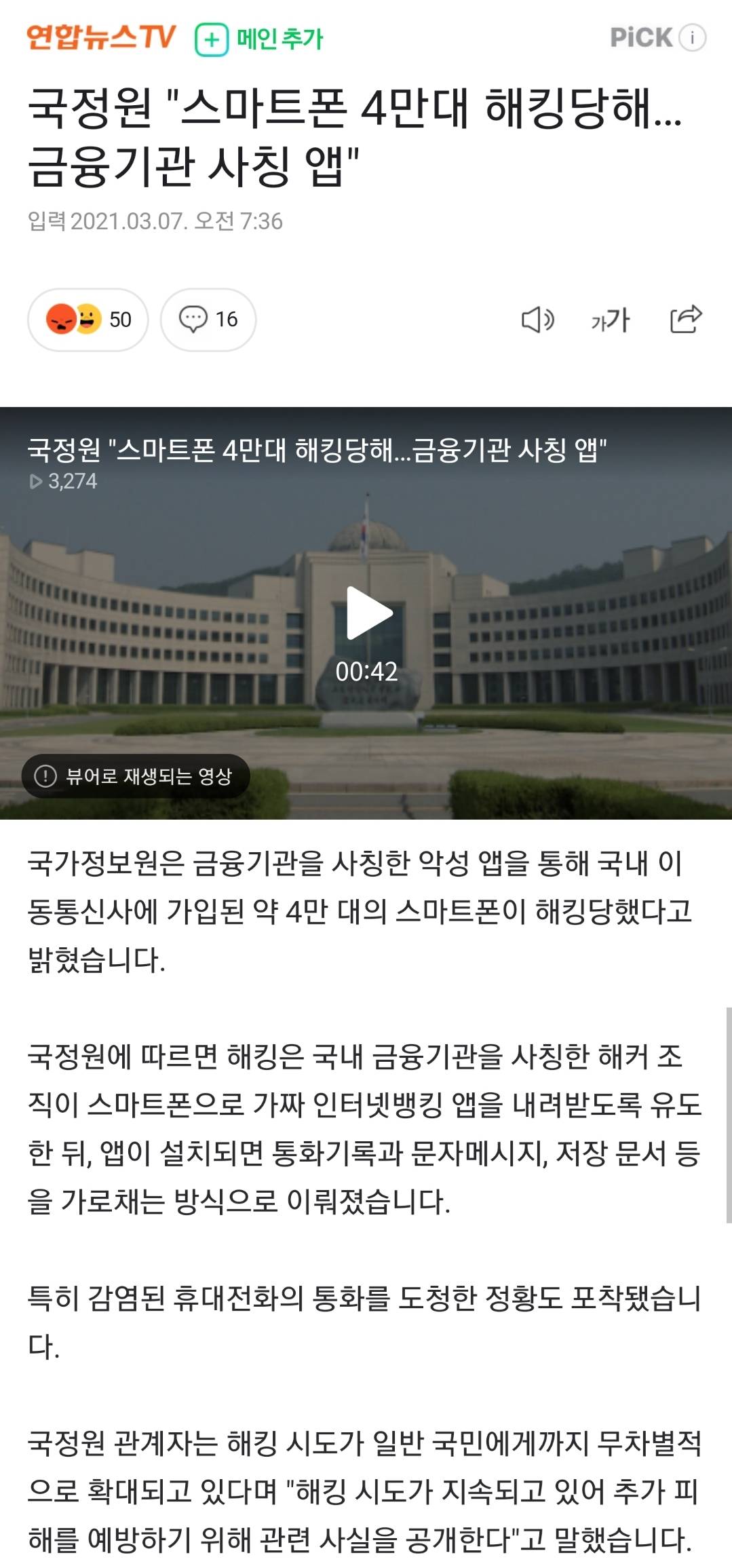Open the reactions chip showing 50
The height and width of the screenshot is (1568, 732).
click(x=88, y=320)
